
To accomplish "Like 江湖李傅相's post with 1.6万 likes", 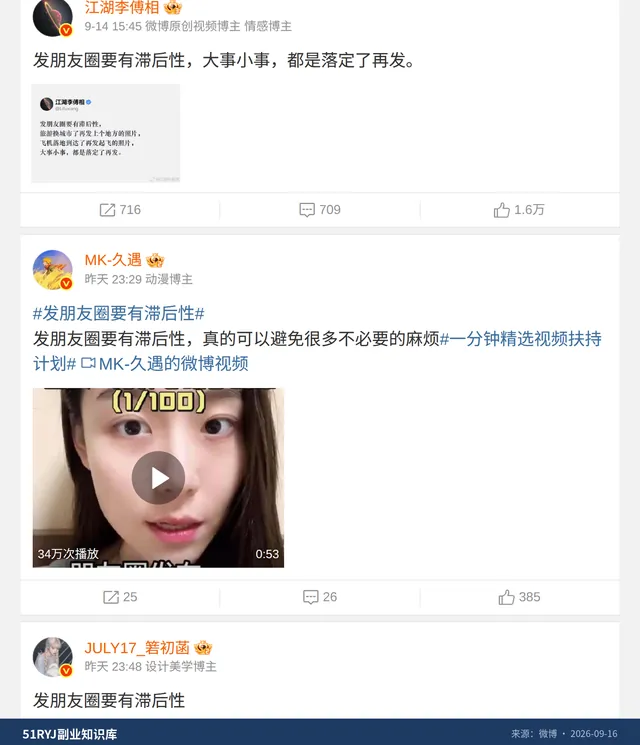I will [519, 210].
